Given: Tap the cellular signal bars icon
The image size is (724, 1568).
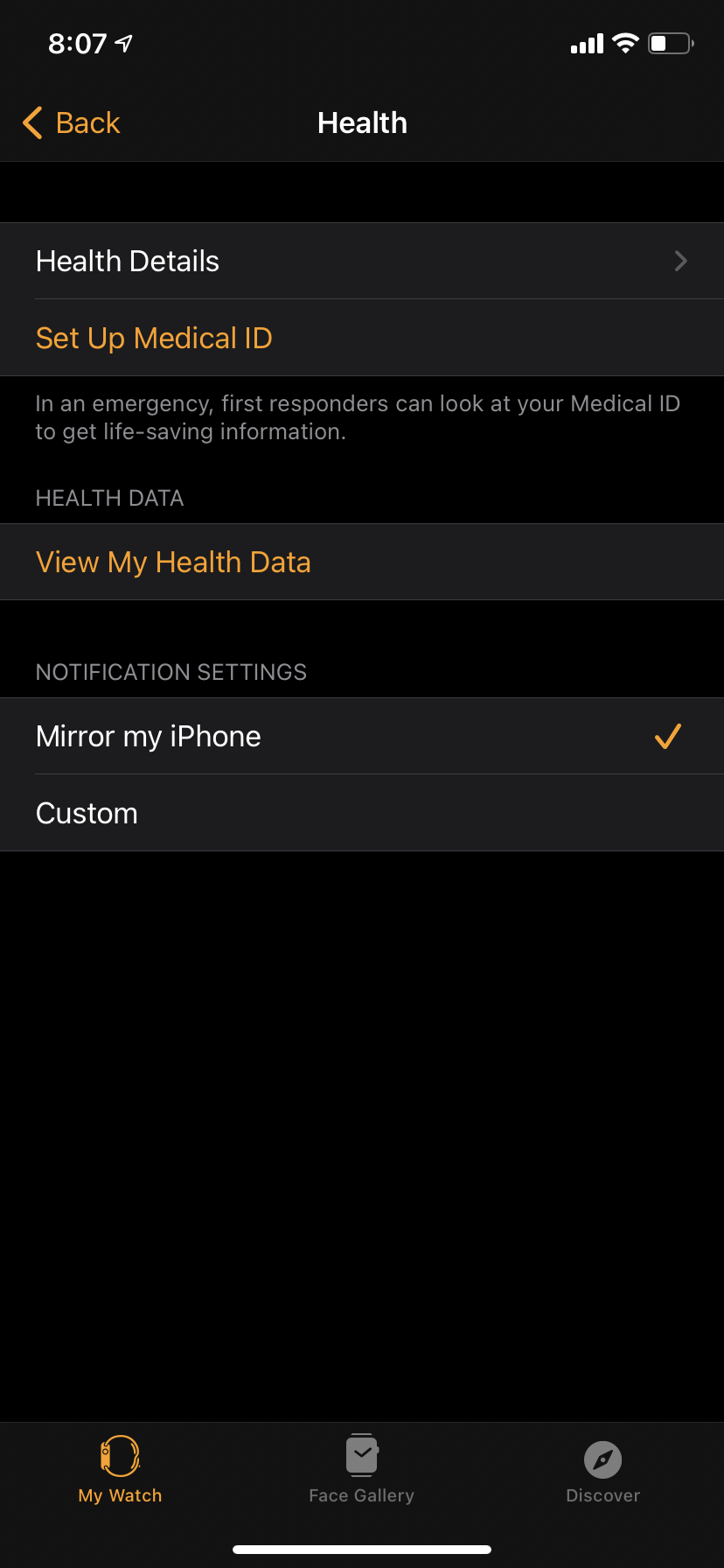Looking at the screenshot, I should pos(585,42).
